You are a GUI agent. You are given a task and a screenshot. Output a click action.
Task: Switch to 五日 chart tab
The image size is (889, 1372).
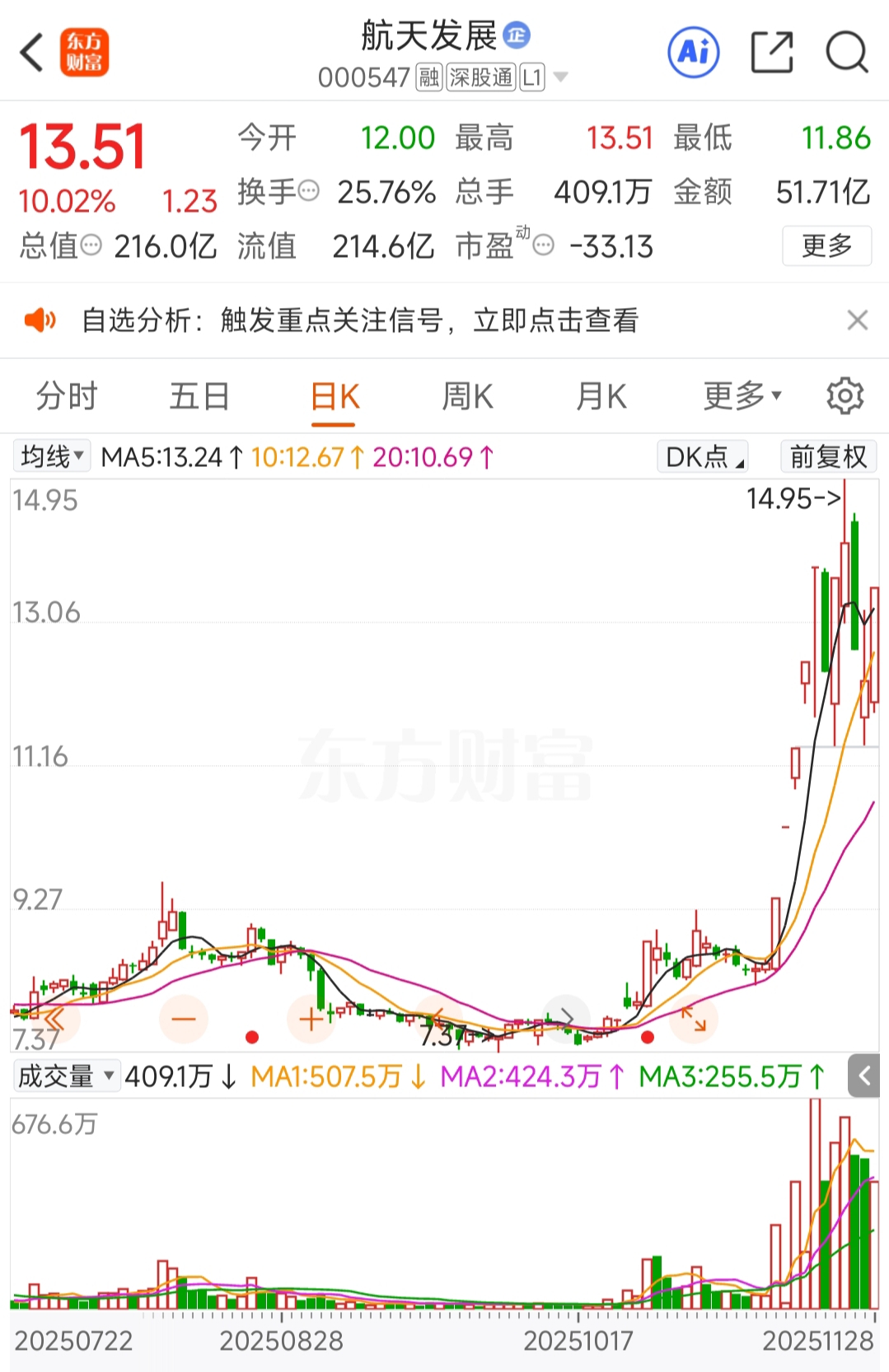click(199, 396)
